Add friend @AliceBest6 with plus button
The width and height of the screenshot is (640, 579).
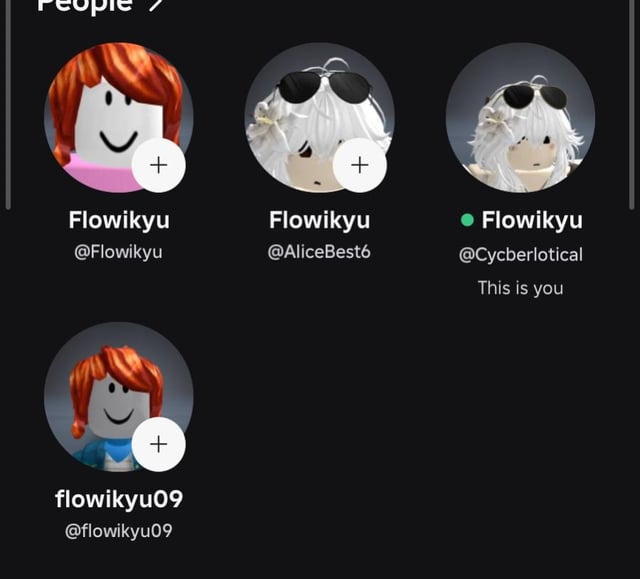tap(359, 165)
